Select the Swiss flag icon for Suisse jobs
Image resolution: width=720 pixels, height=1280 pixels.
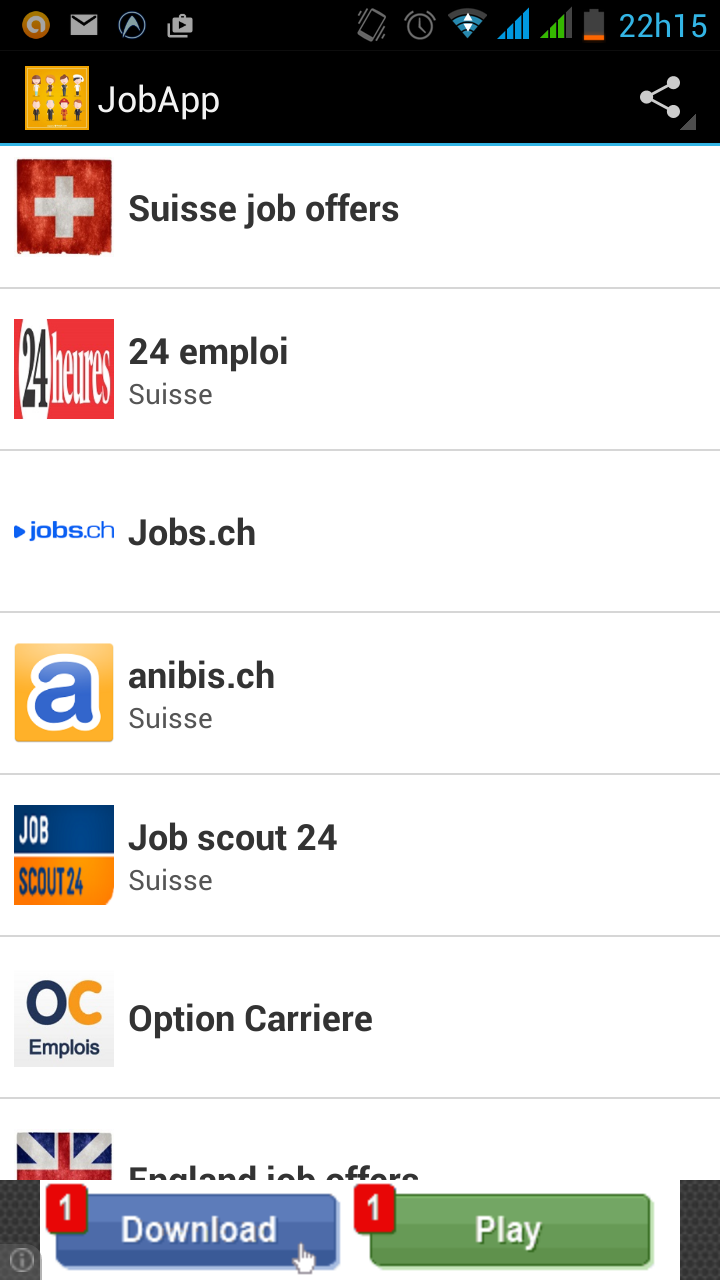click(x=63, y=207)
